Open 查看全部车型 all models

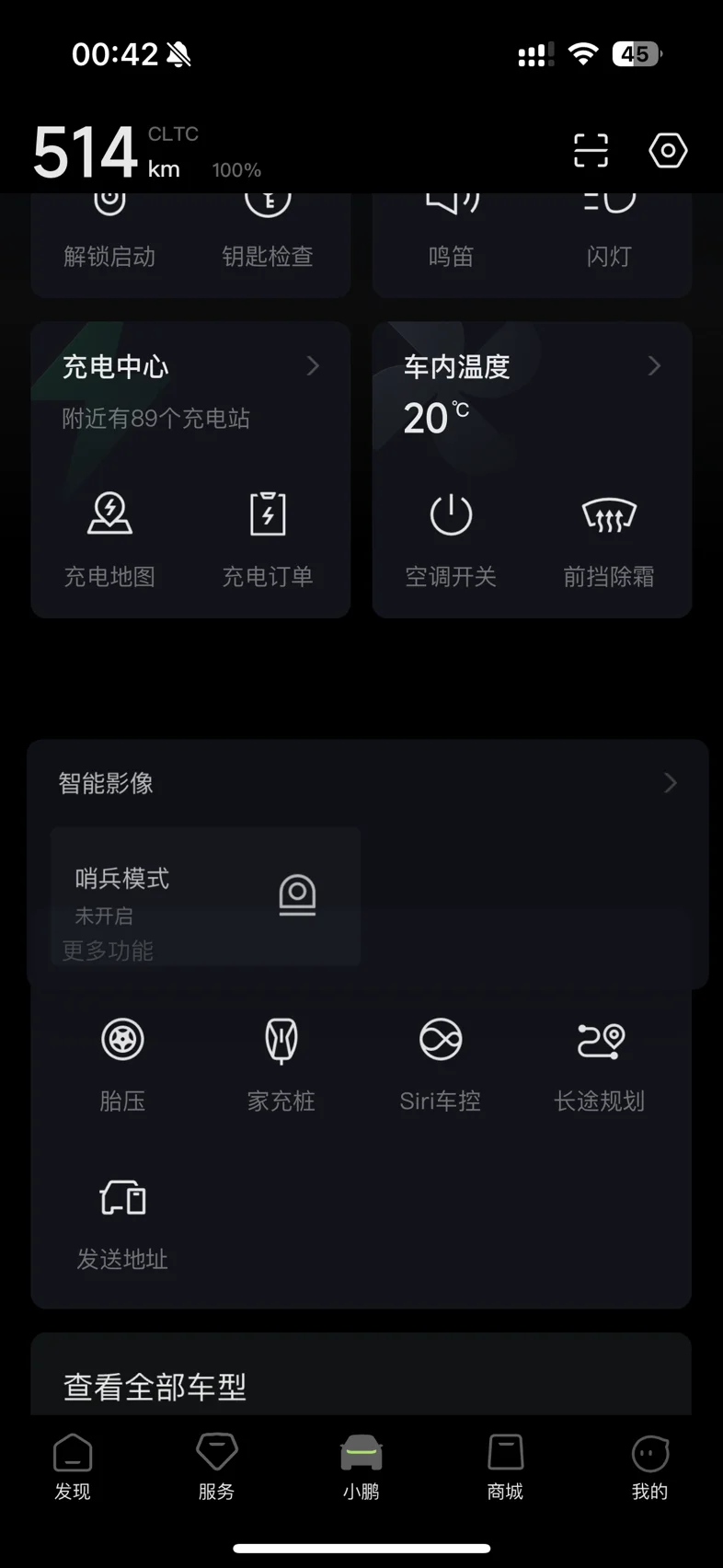point(361,1375)
